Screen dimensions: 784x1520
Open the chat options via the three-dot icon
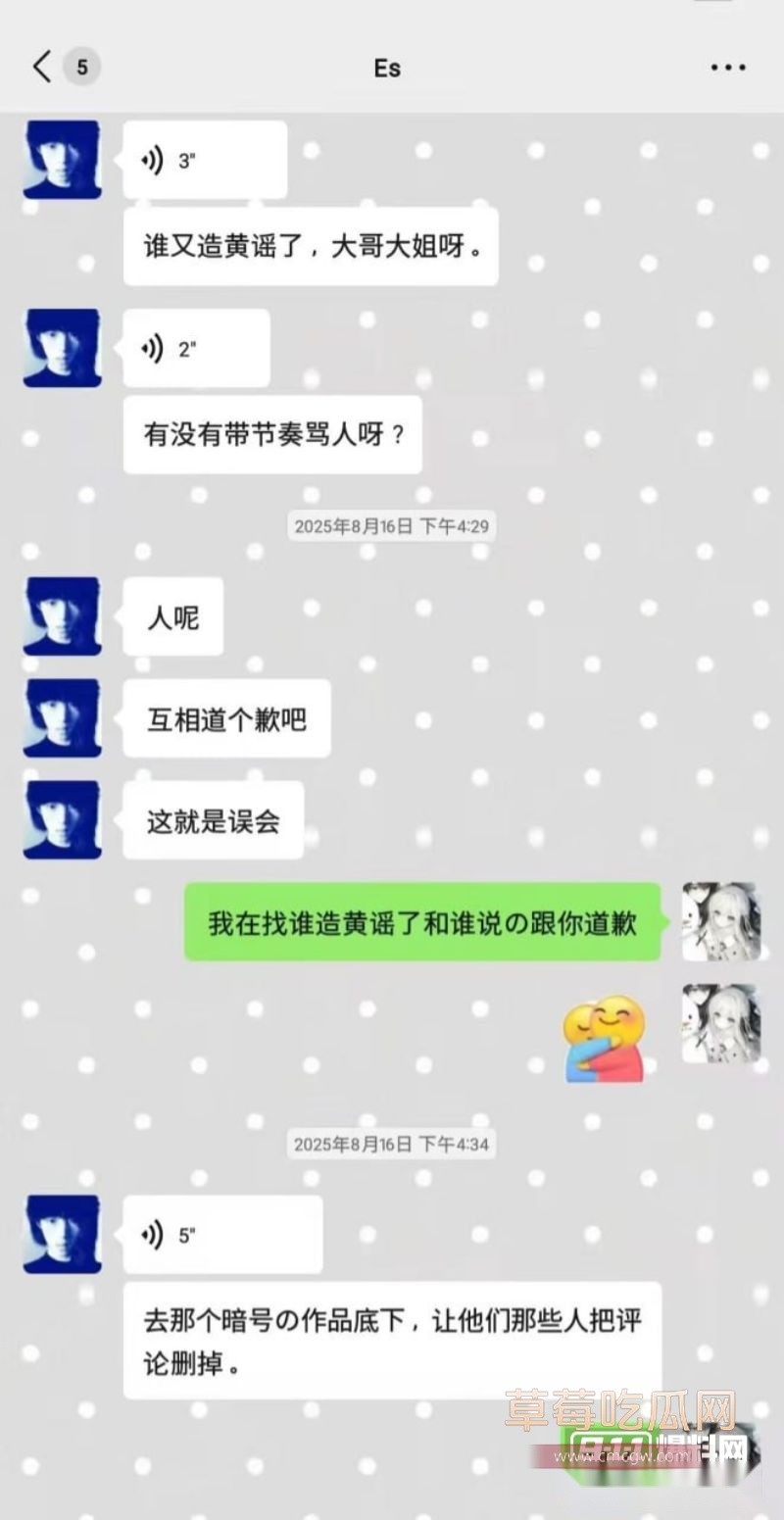[x=726, y=67]
